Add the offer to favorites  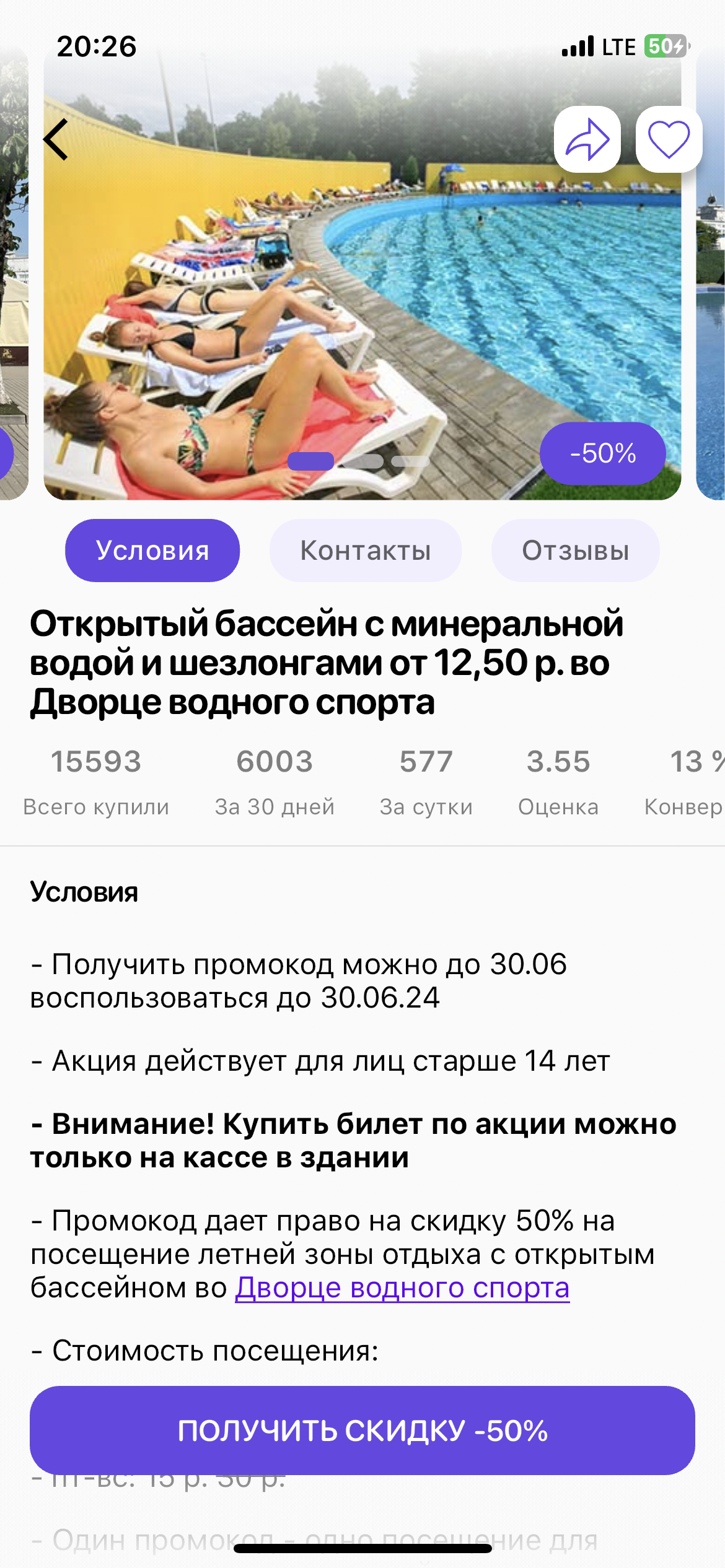[x=669, y=140]
